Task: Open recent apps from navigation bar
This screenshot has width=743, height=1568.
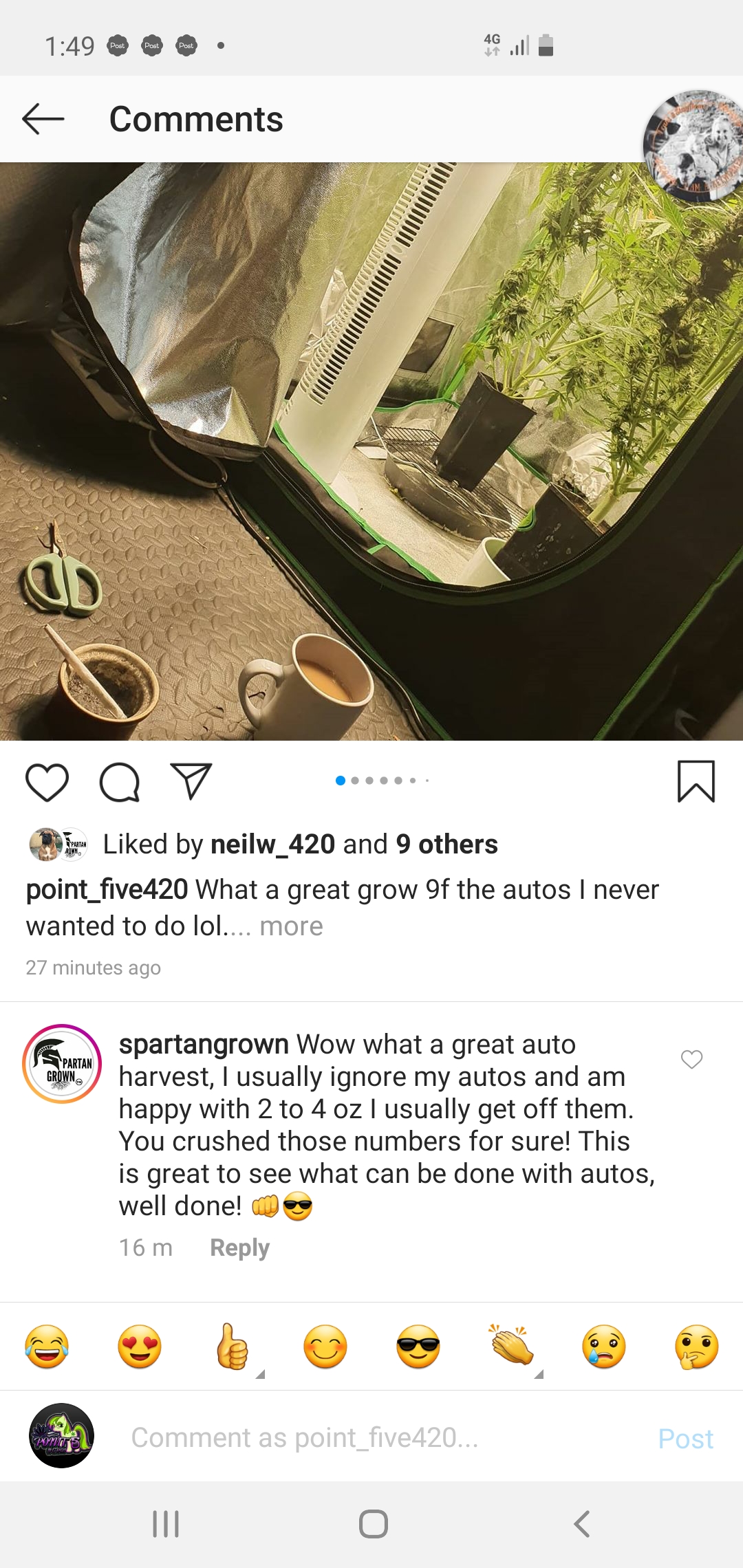Action: [x=166, y=1524]
